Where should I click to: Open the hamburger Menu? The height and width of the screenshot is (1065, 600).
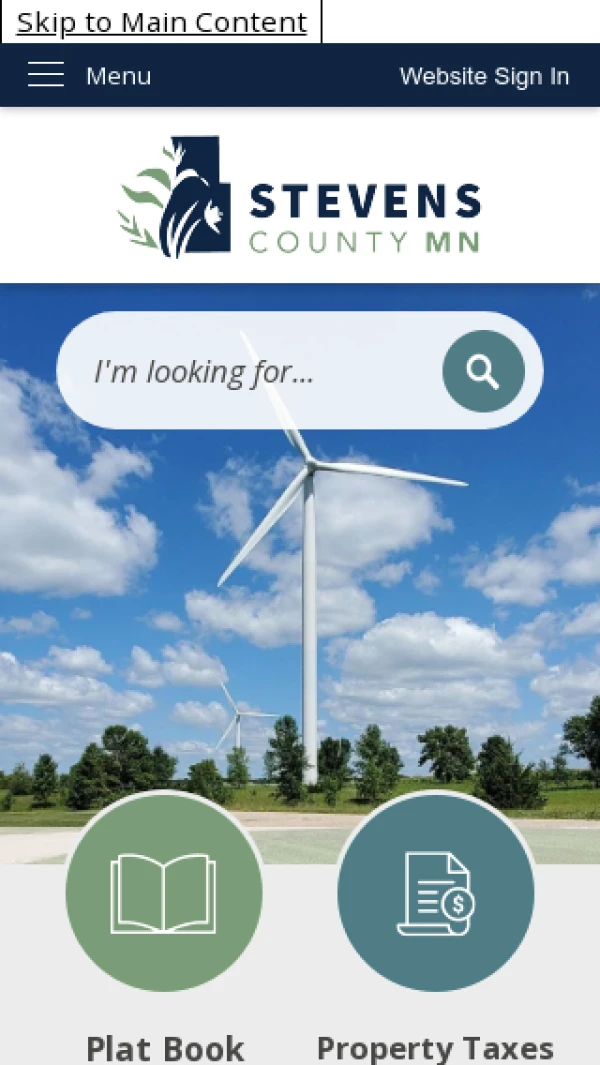click(89, 76)
